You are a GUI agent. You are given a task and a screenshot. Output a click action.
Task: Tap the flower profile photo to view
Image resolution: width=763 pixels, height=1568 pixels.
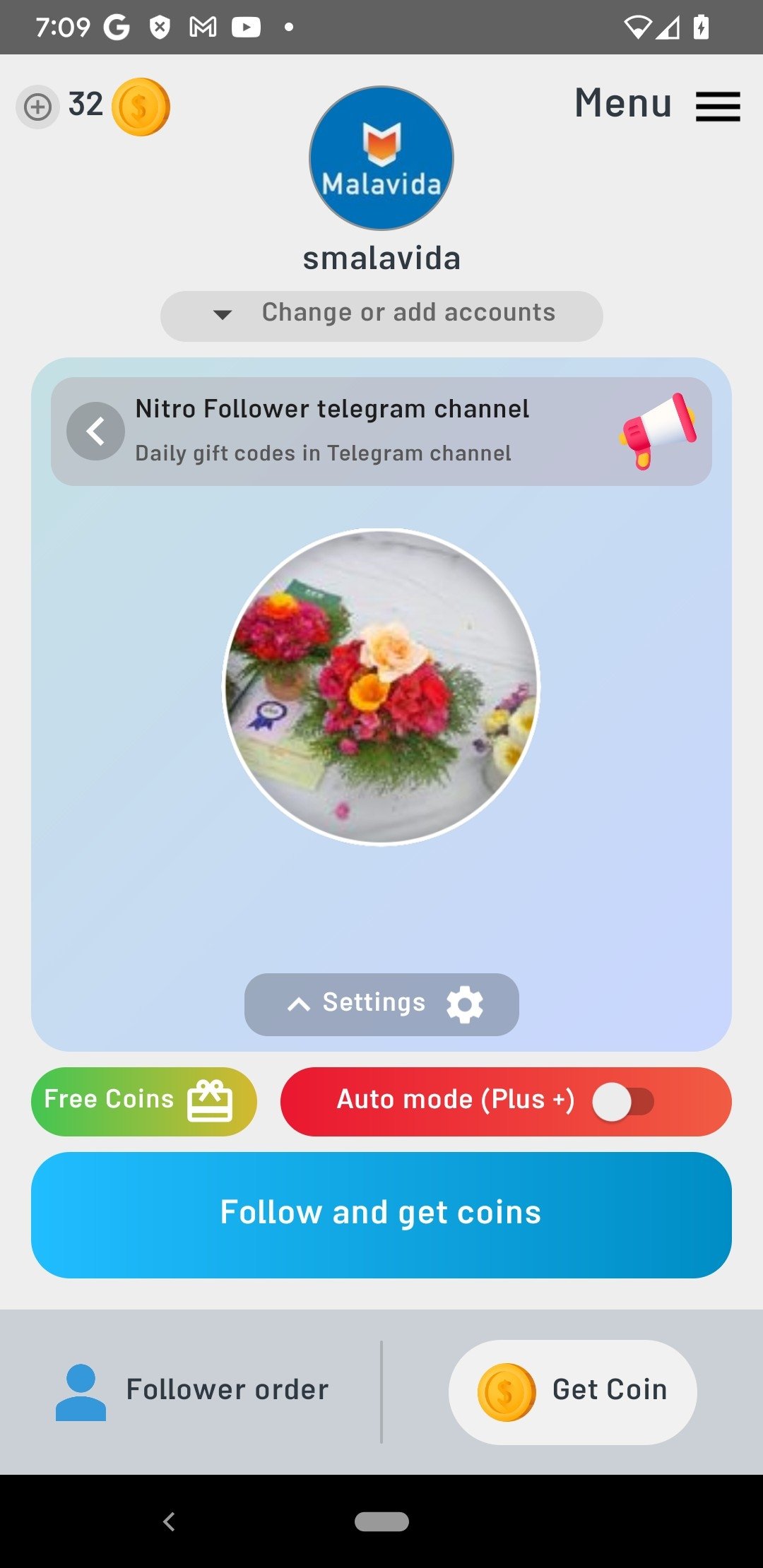coord(381,687)
